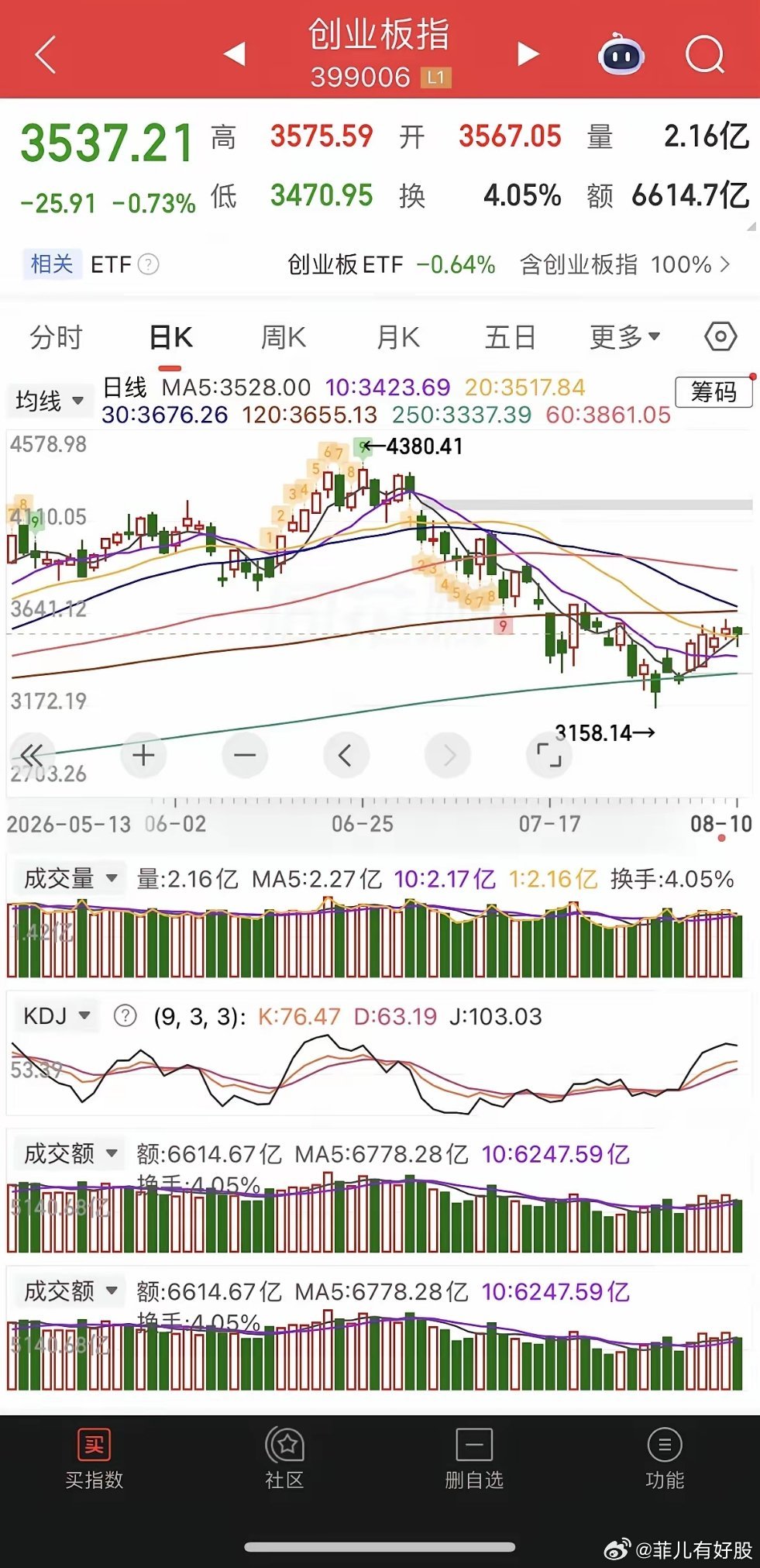The height and width of the screenshot is (1568, 760).
Task: Tap the 筹码 button
Action: coord(714,391)
